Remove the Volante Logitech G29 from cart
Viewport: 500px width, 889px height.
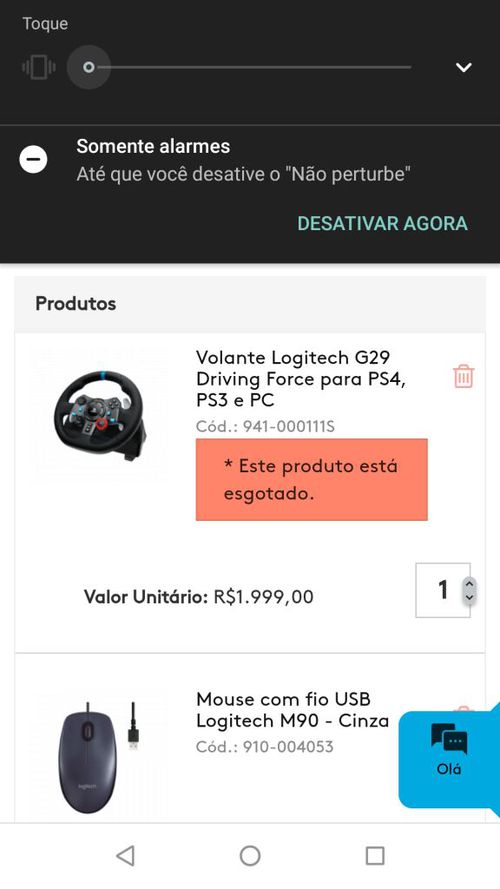pos(463,376)
